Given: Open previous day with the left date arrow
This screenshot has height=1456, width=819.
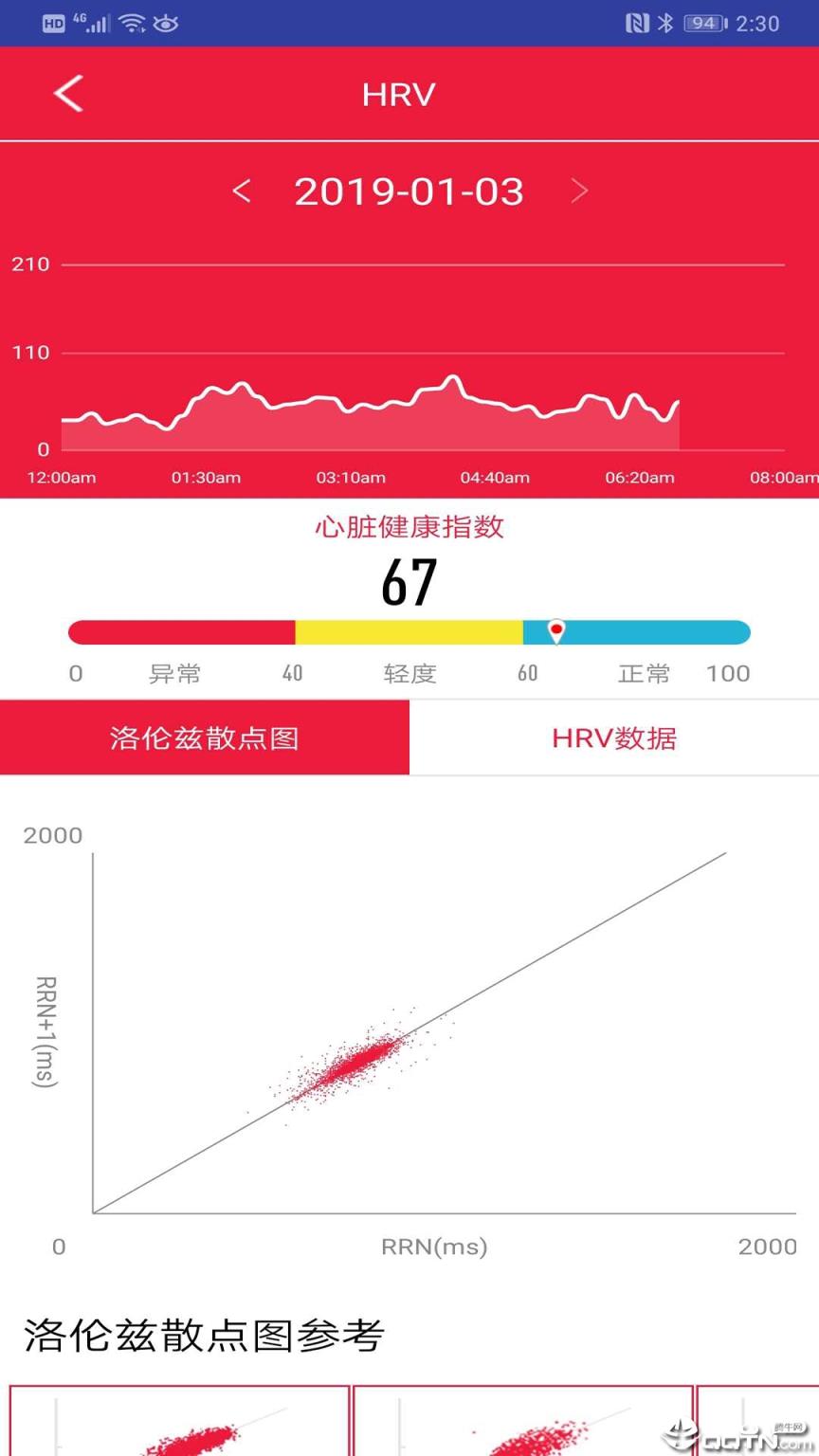Looking at the screenshot, I should click(241, 191).
